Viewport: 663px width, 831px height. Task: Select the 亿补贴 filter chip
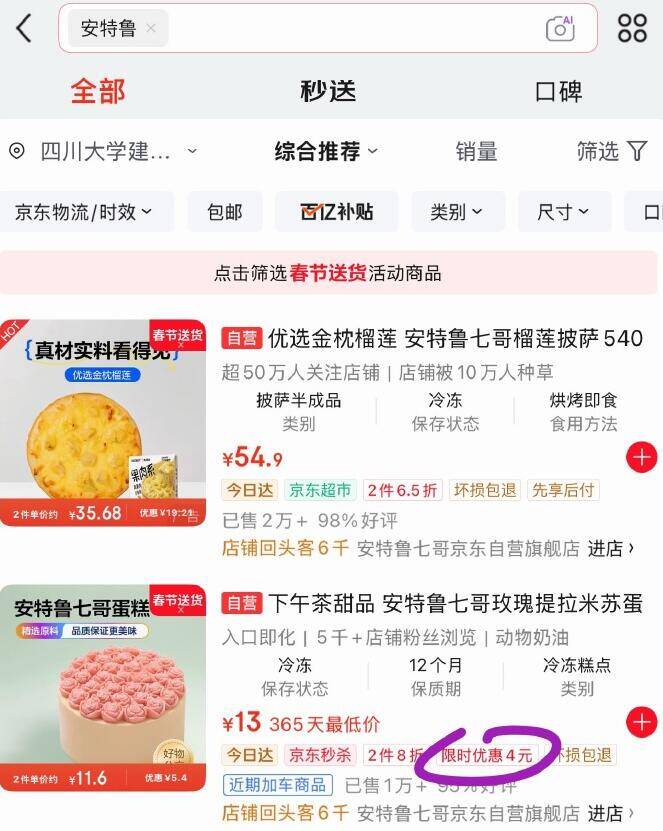click(x=337, y=212)
